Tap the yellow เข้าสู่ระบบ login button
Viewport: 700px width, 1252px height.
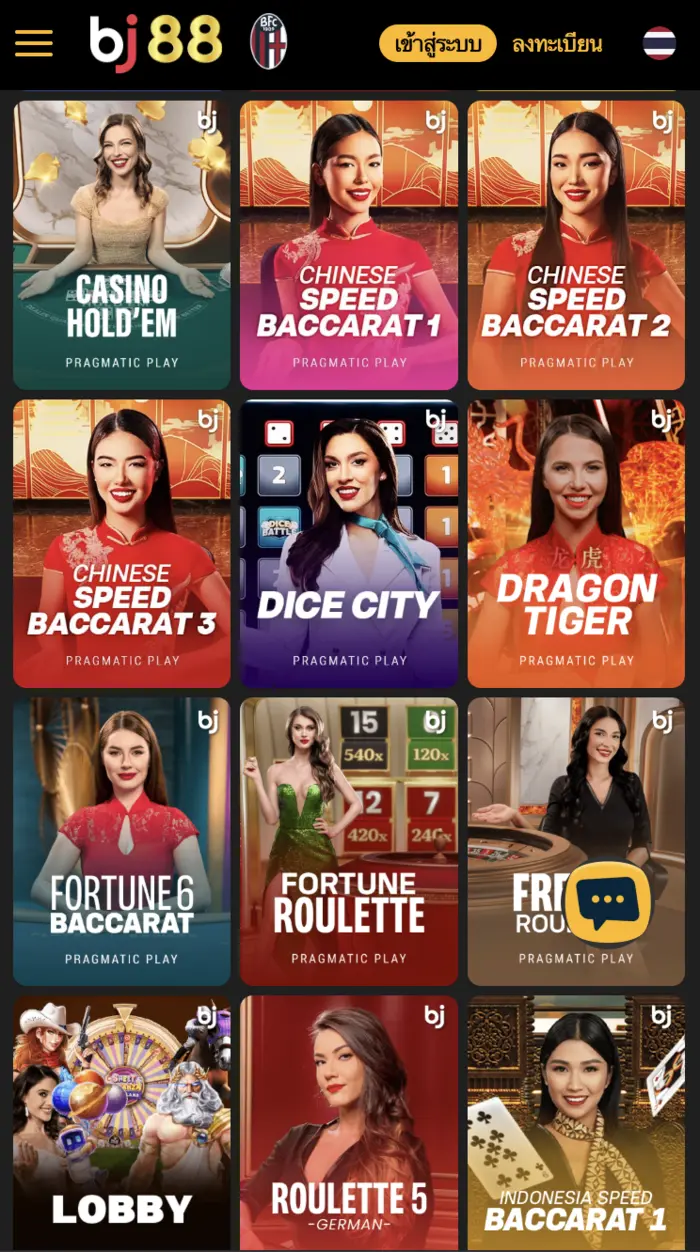coord(437,44)
